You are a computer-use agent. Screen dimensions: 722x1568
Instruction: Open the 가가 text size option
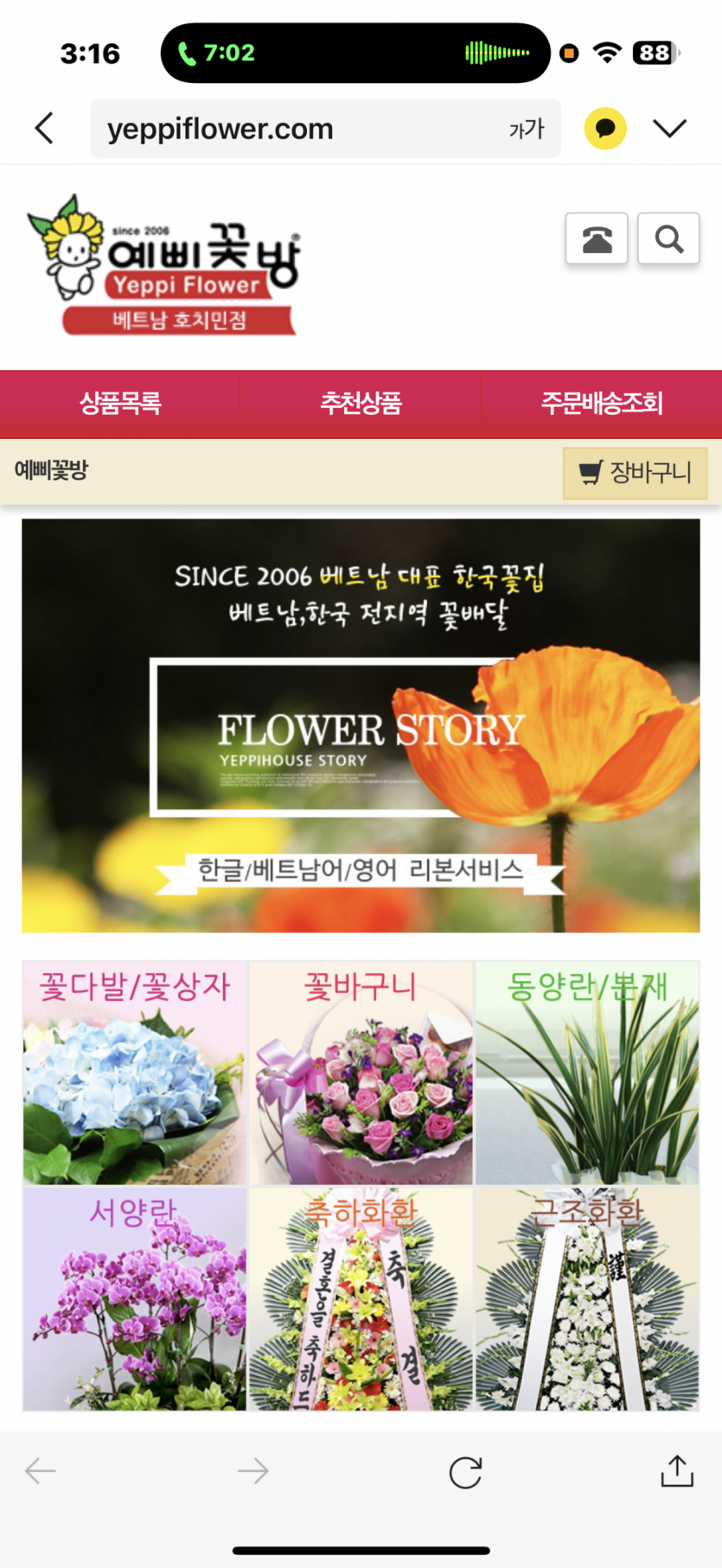tap(527, 129)
